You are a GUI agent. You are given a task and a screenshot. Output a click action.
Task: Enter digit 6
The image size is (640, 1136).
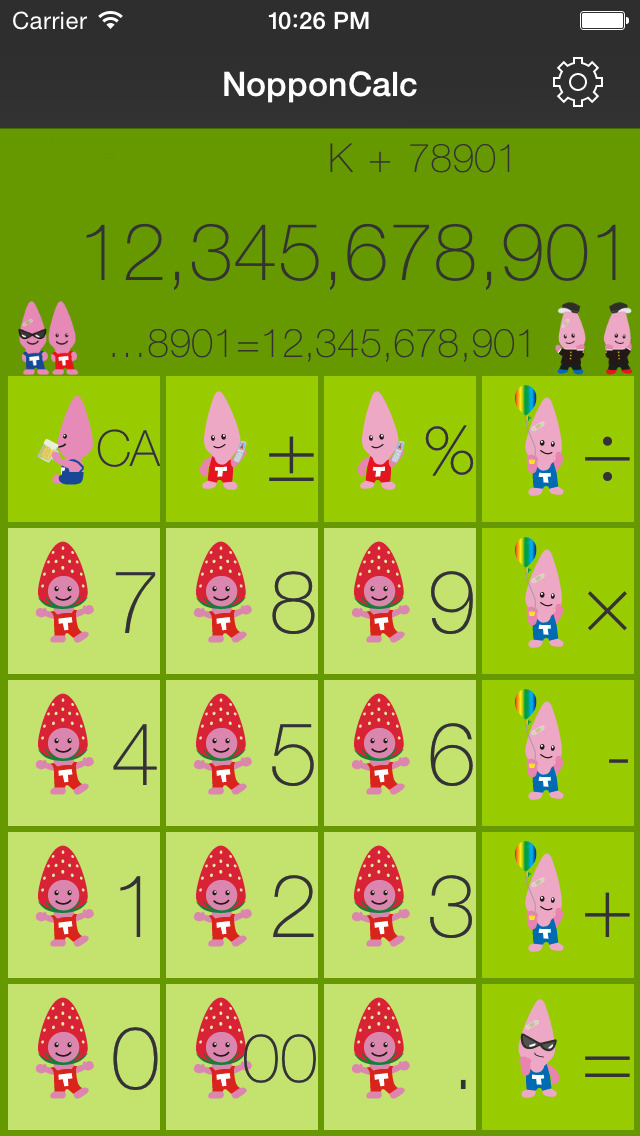(x=400, y=753)
